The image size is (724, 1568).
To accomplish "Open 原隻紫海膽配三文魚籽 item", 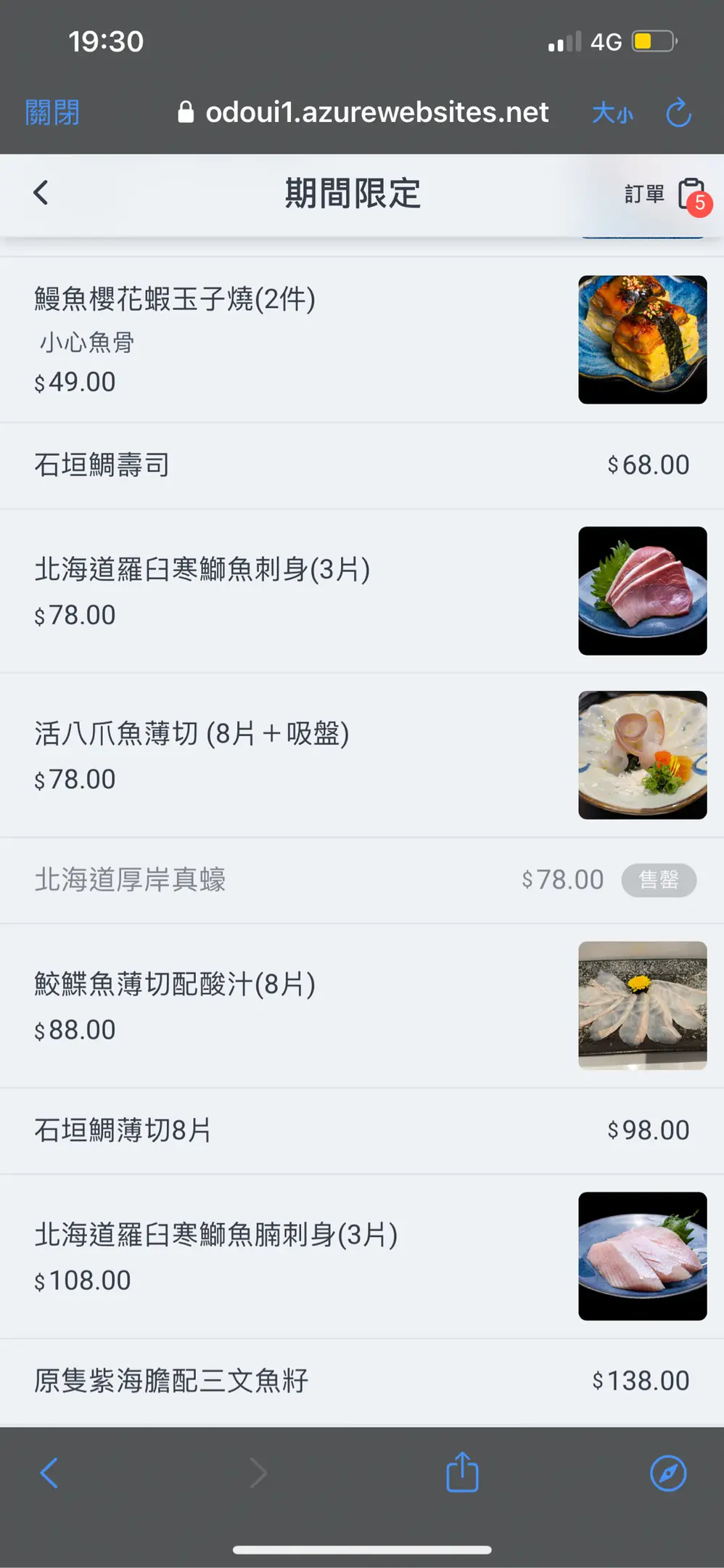I will pos(362,1381).
